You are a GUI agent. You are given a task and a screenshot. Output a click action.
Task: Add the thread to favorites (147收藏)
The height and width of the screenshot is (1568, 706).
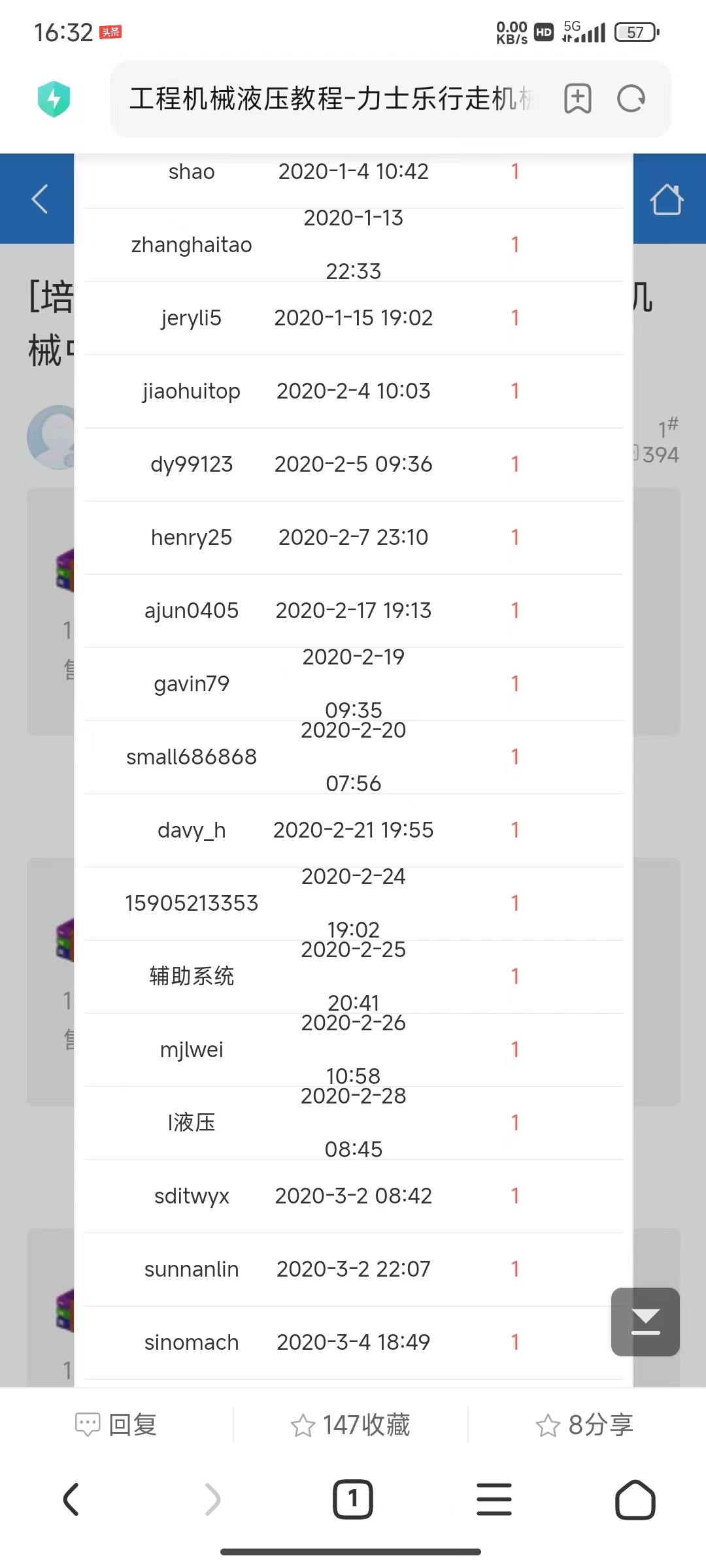pos(350,1425)
